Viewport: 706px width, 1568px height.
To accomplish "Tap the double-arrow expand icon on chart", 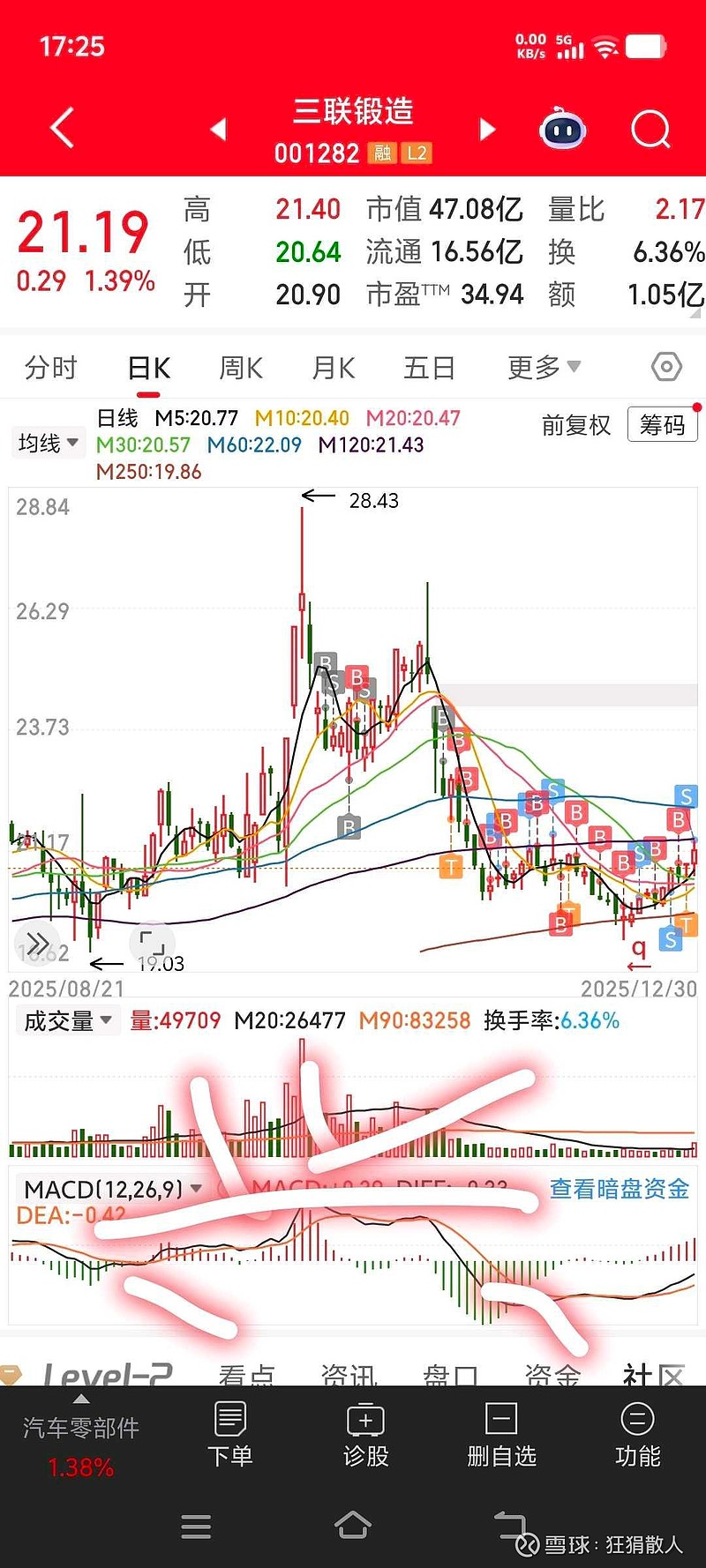I will click(x=37, y=942).
